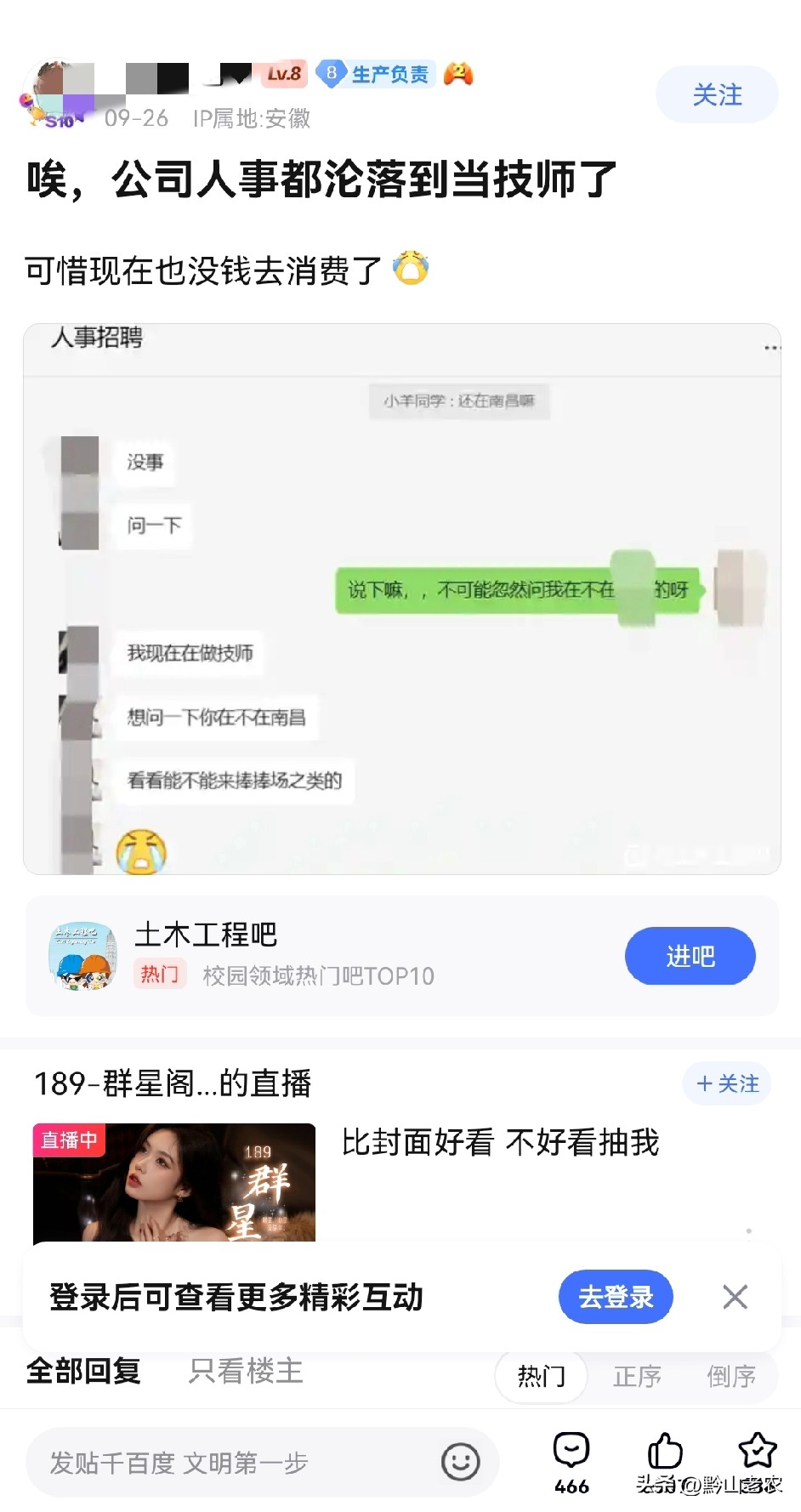Open the chat screenshot image in post
This screenshot has height=1512, width=801.
401,599
